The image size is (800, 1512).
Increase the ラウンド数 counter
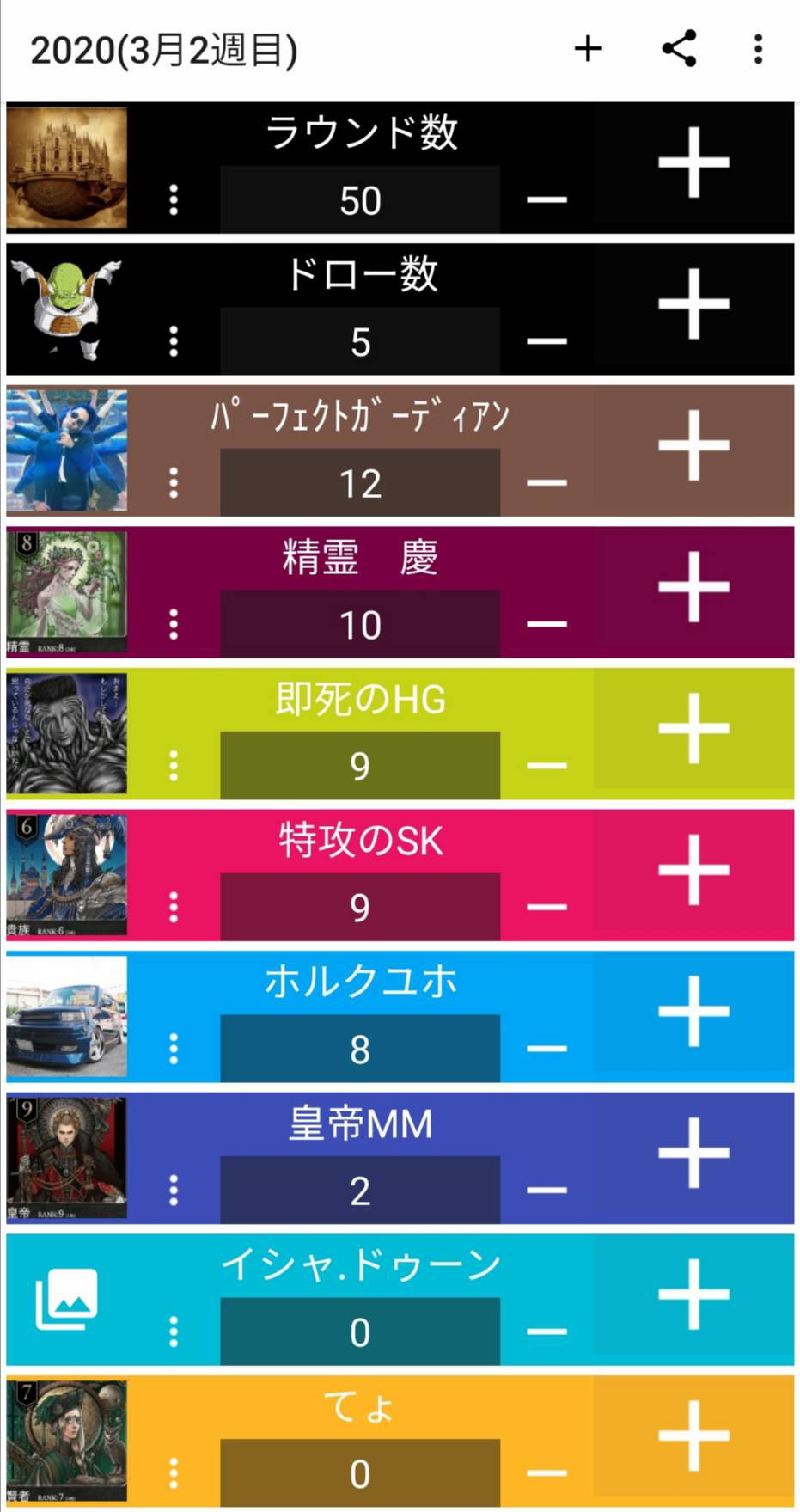coord(693,163)
